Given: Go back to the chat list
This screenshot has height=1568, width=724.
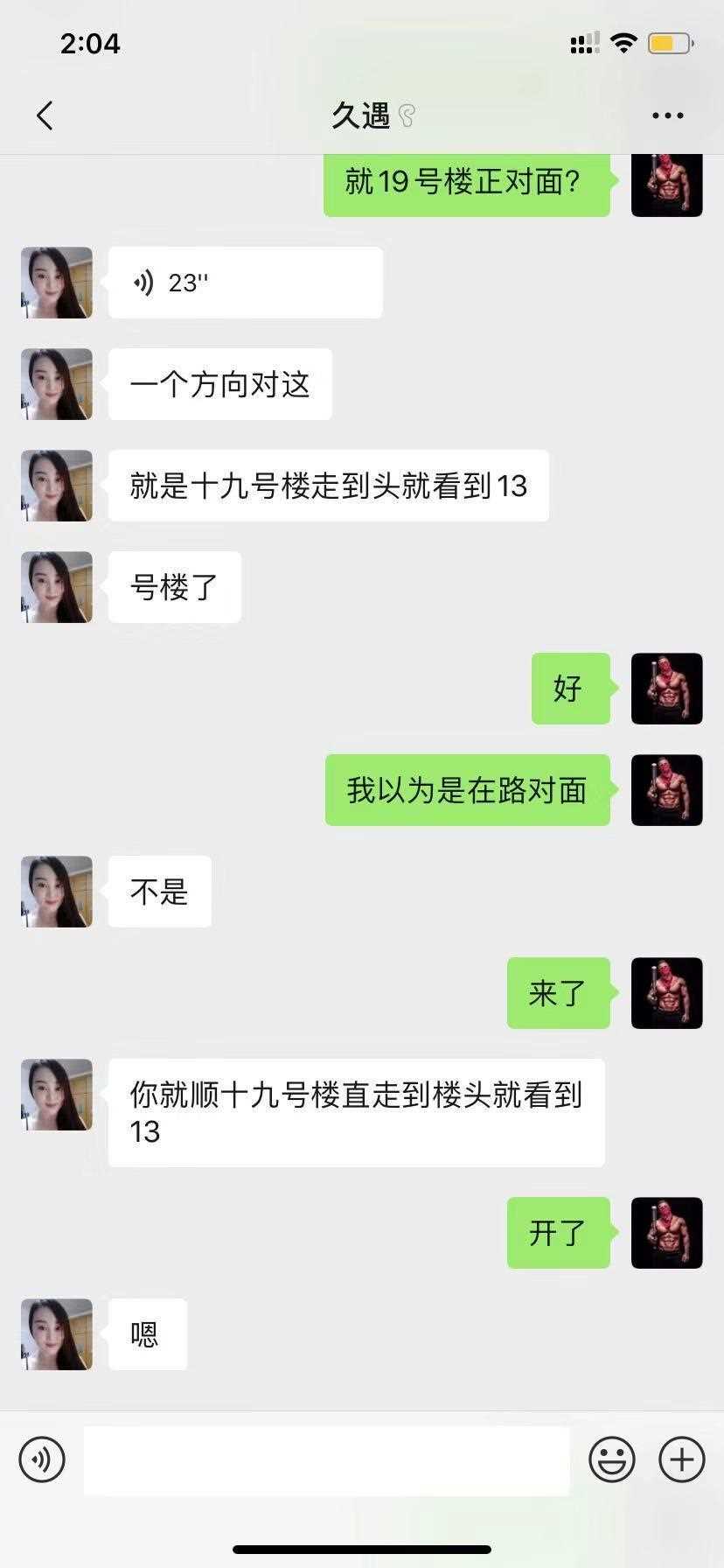Looking at the screenshot, I should tap(45, 115).
